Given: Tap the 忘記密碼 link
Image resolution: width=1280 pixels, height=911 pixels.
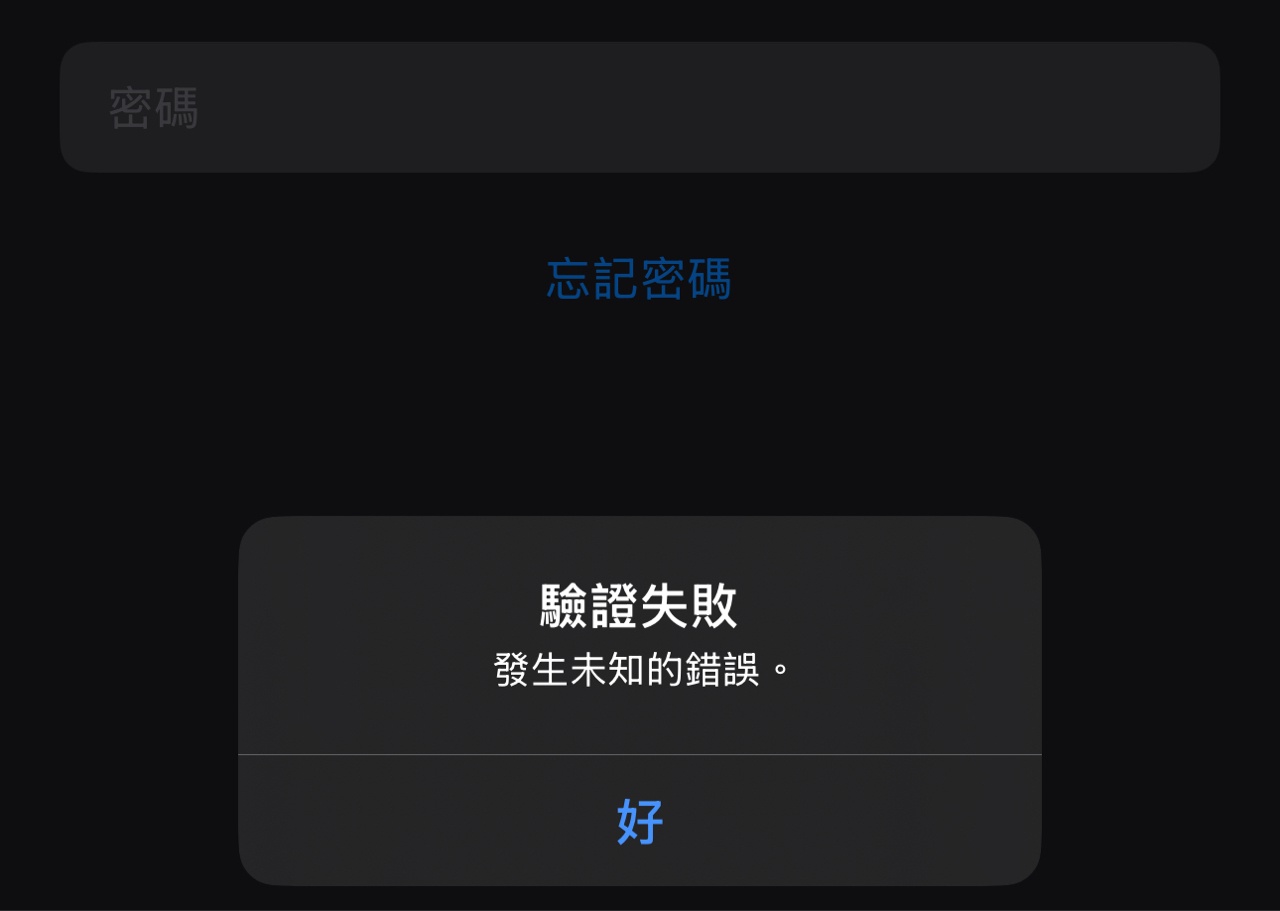Looking at the screenshot, I should coord(639,279).
